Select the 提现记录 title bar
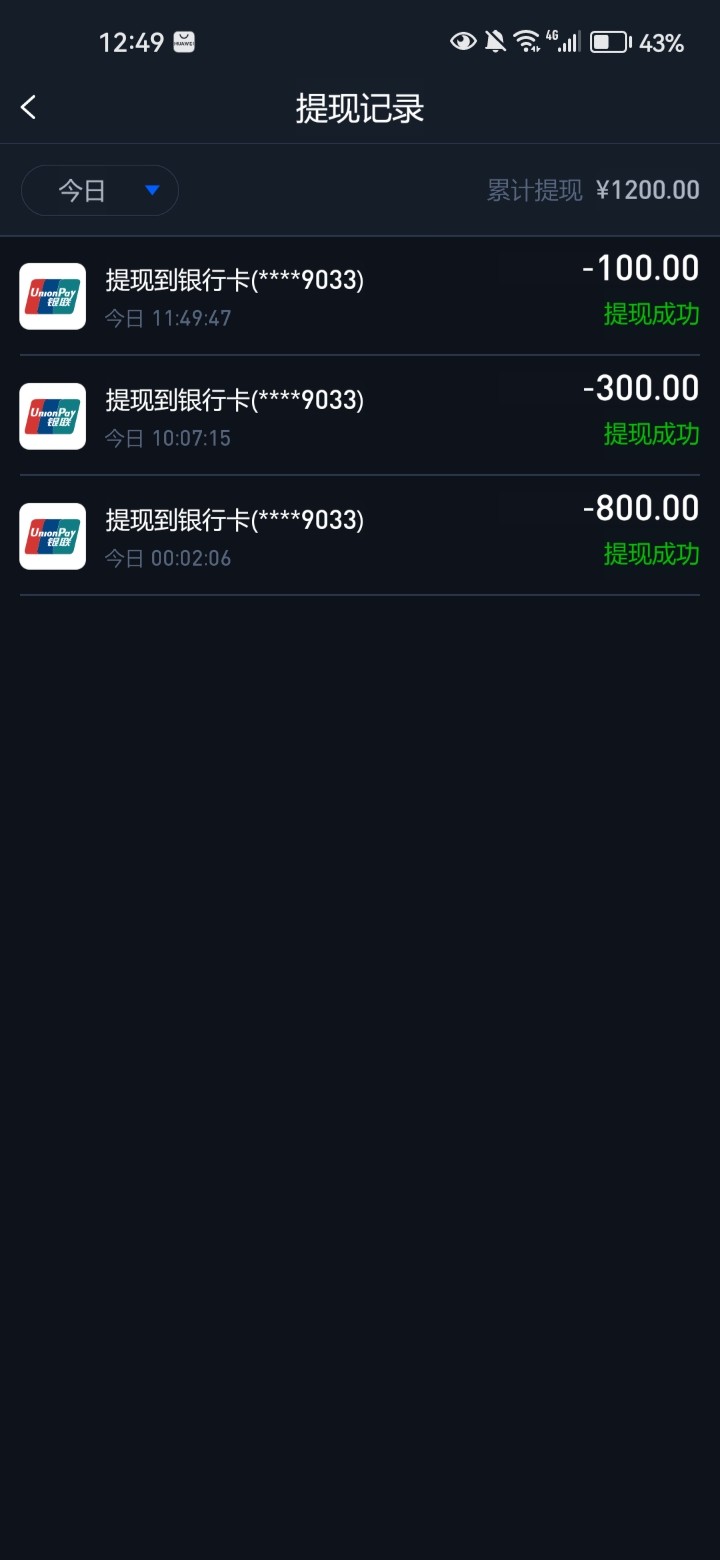This screenshot has width=720, height=1560. [x=360, y=107]
